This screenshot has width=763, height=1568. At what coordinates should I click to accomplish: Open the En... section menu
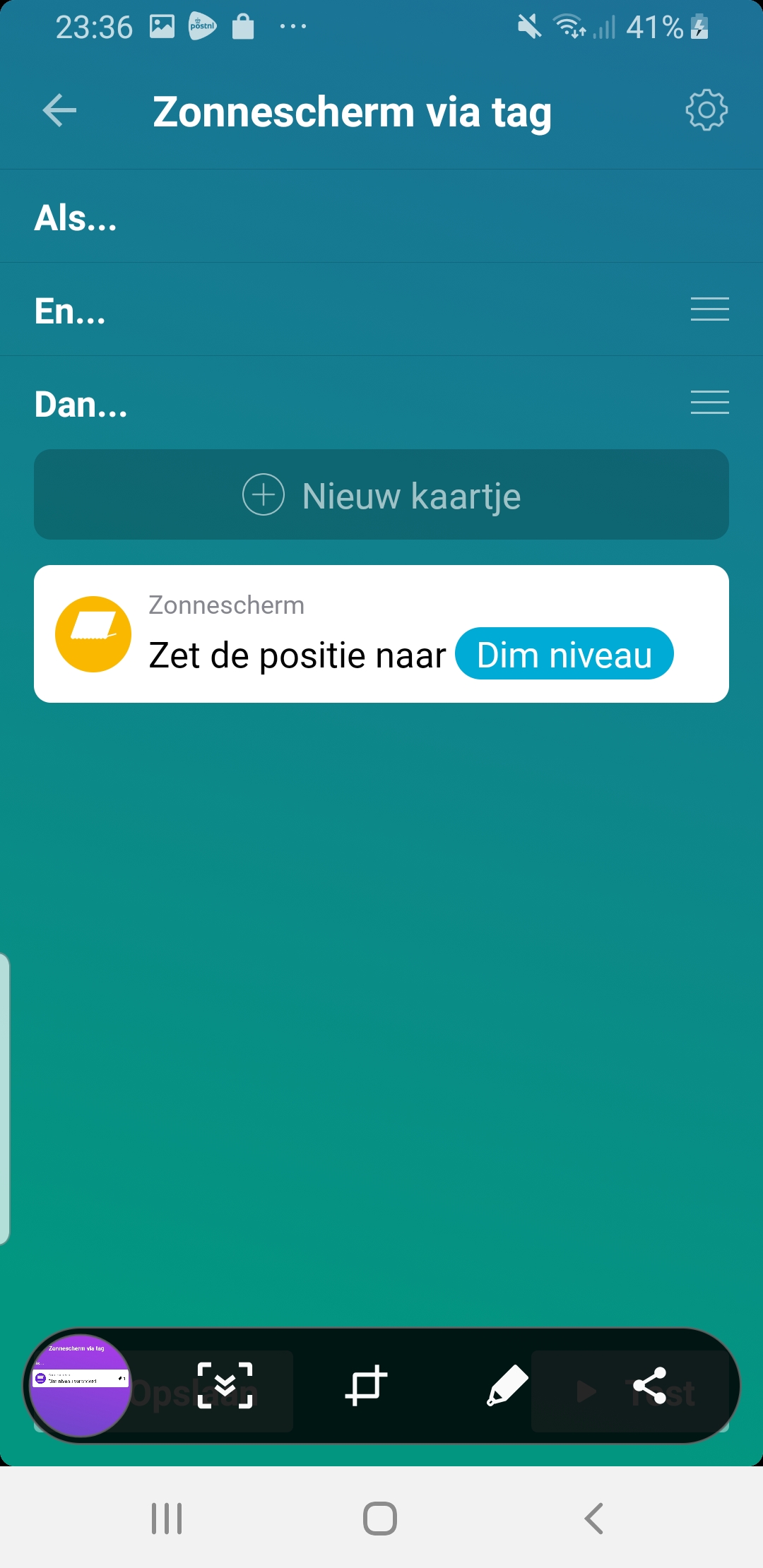[x=709, y=309]
